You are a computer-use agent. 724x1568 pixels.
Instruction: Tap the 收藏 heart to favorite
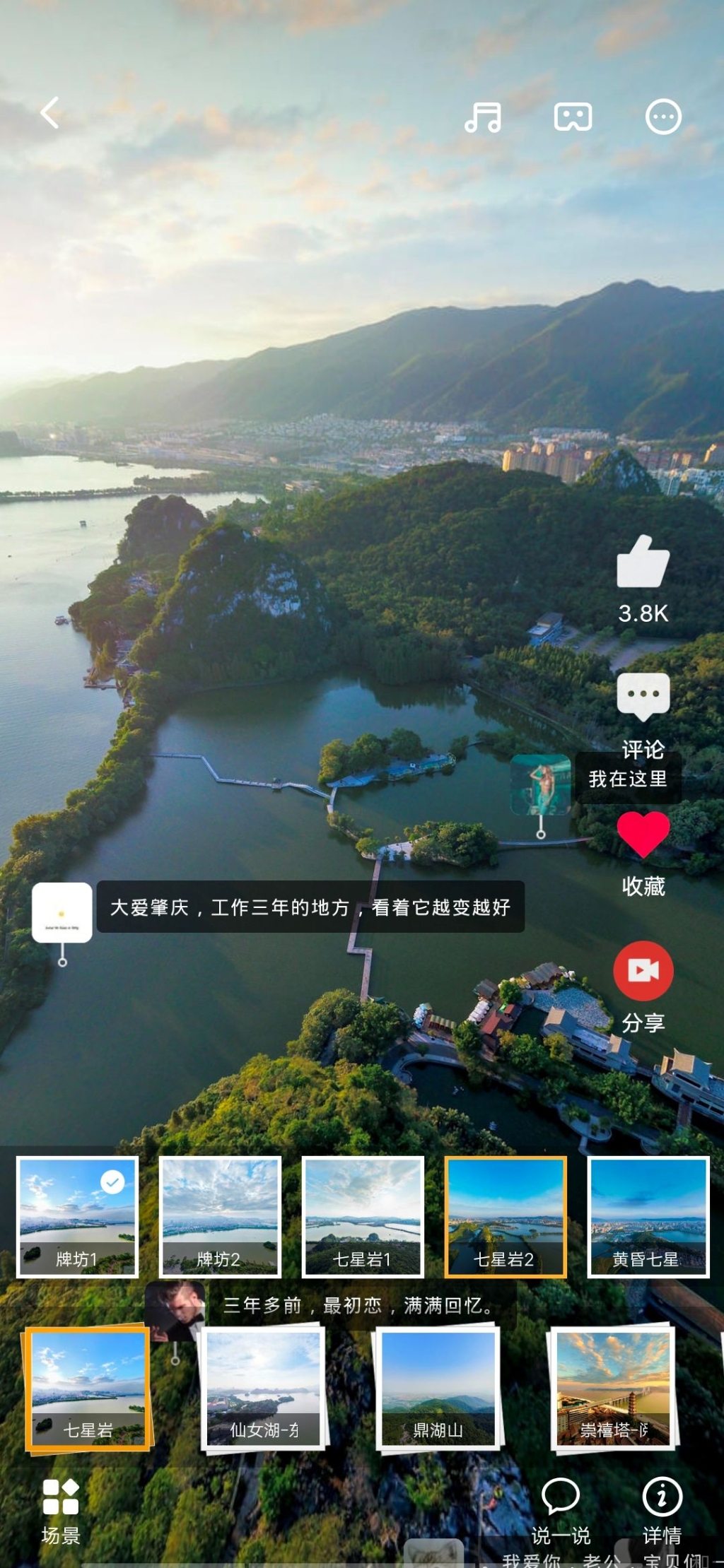pos(643,835)
